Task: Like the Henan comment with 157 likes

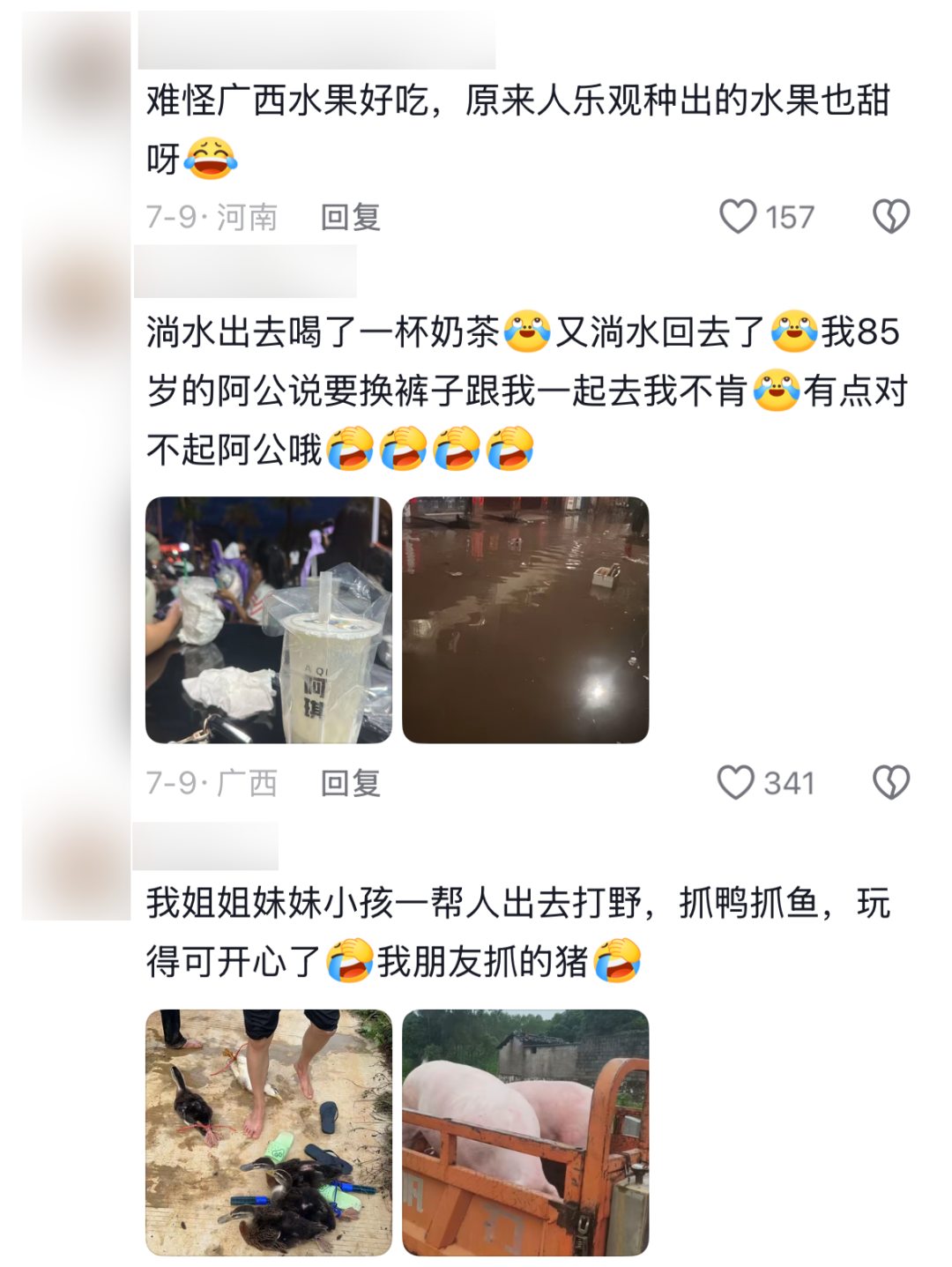Action: 739,217
